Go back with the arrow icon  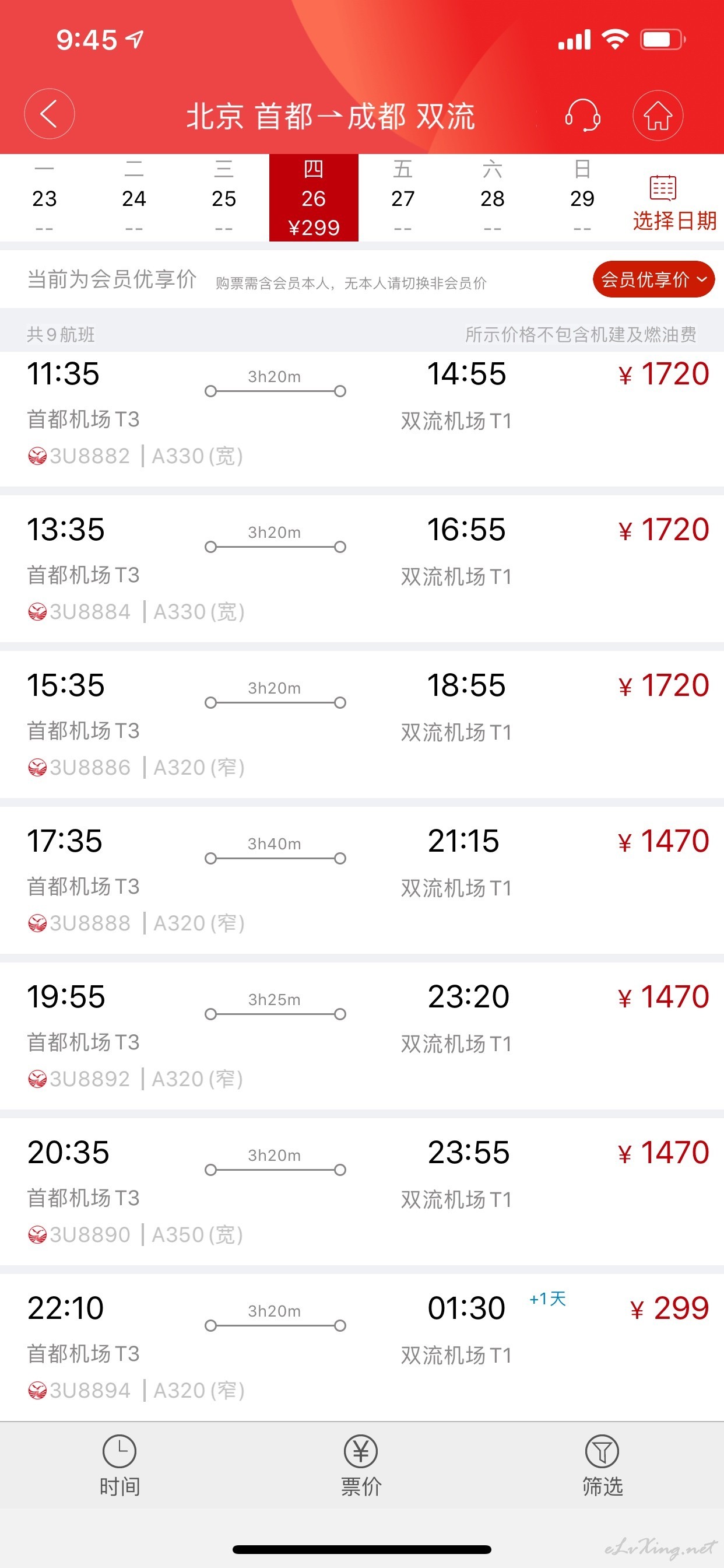point(50,114)
